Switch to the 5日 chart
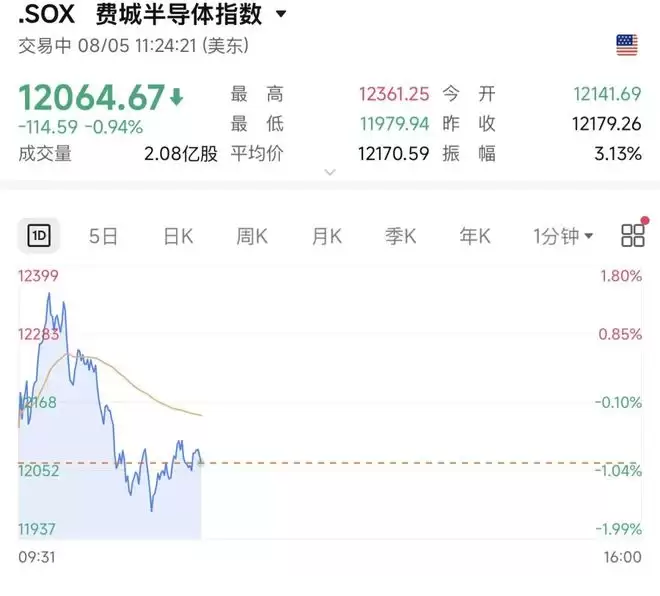Viewport: 660px width, 596px height. tap(103, 236)
